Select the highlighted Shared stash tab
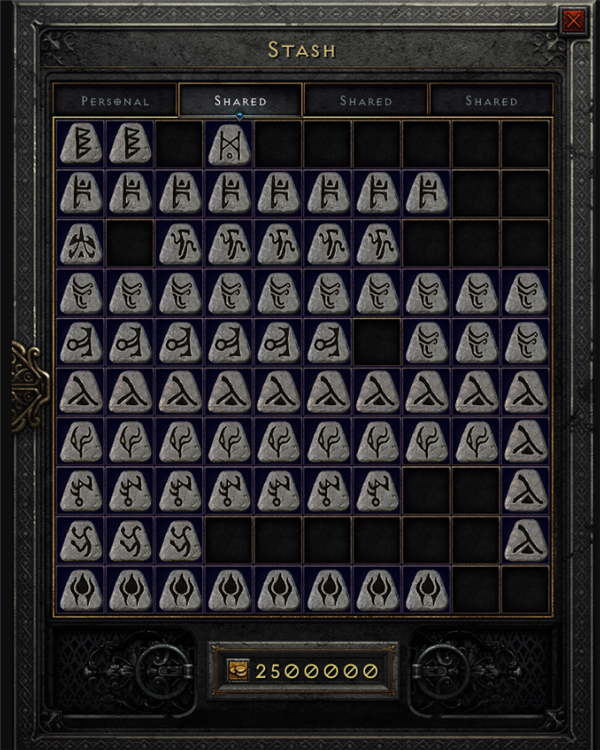This screenshot has width=600, height=750. coord(240,101)
